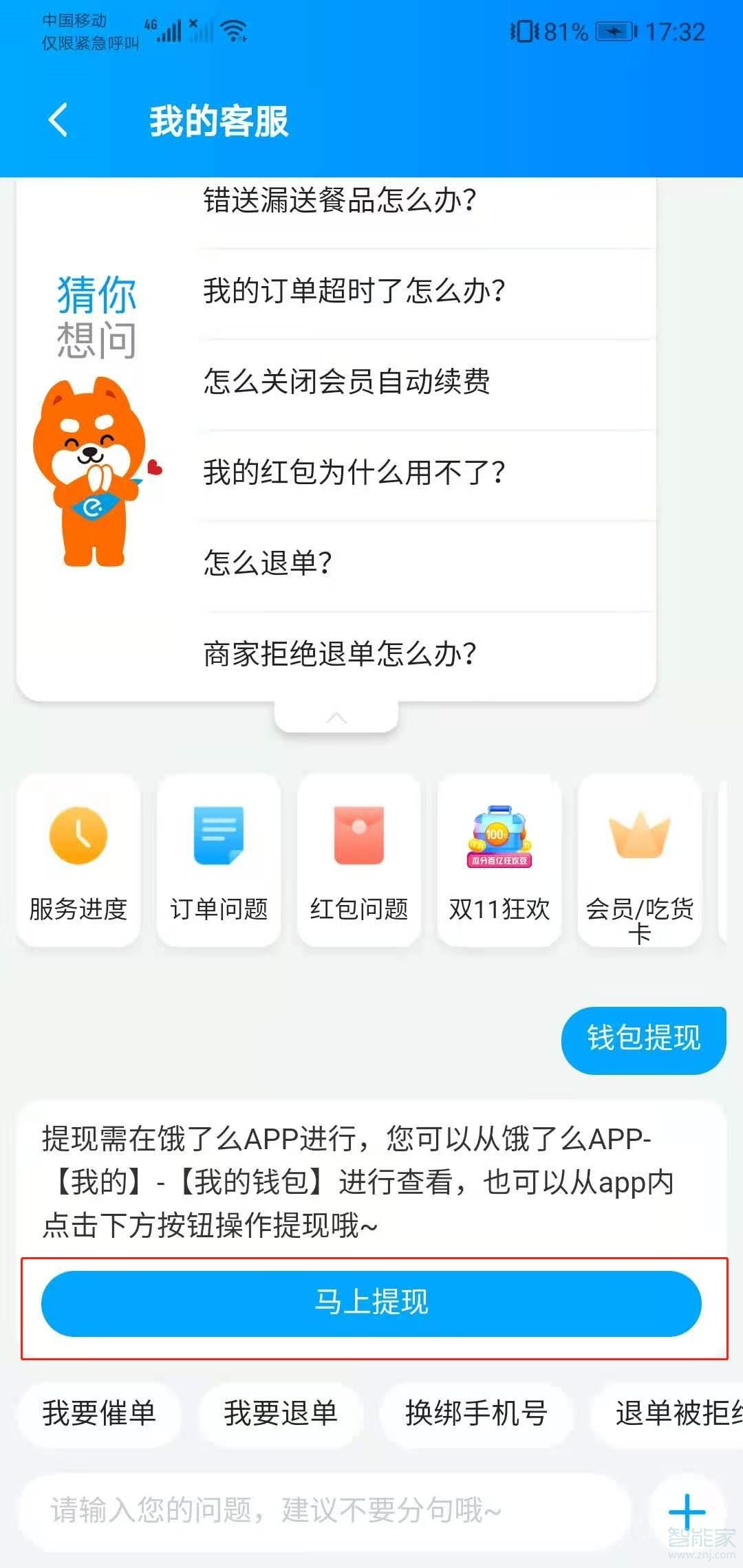Screen dimensions: 743x1568
Task: Open the 红包问题 red packet icon
Action: [359, 860]
